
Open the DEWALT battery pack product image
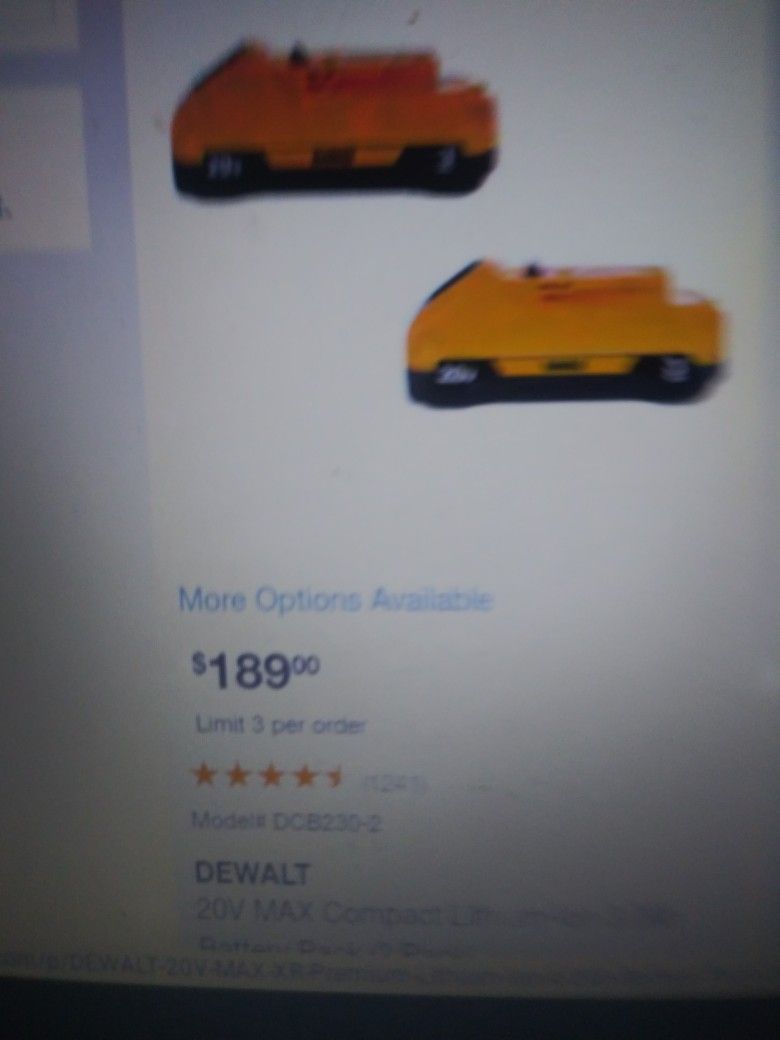(x=446, y=224)
